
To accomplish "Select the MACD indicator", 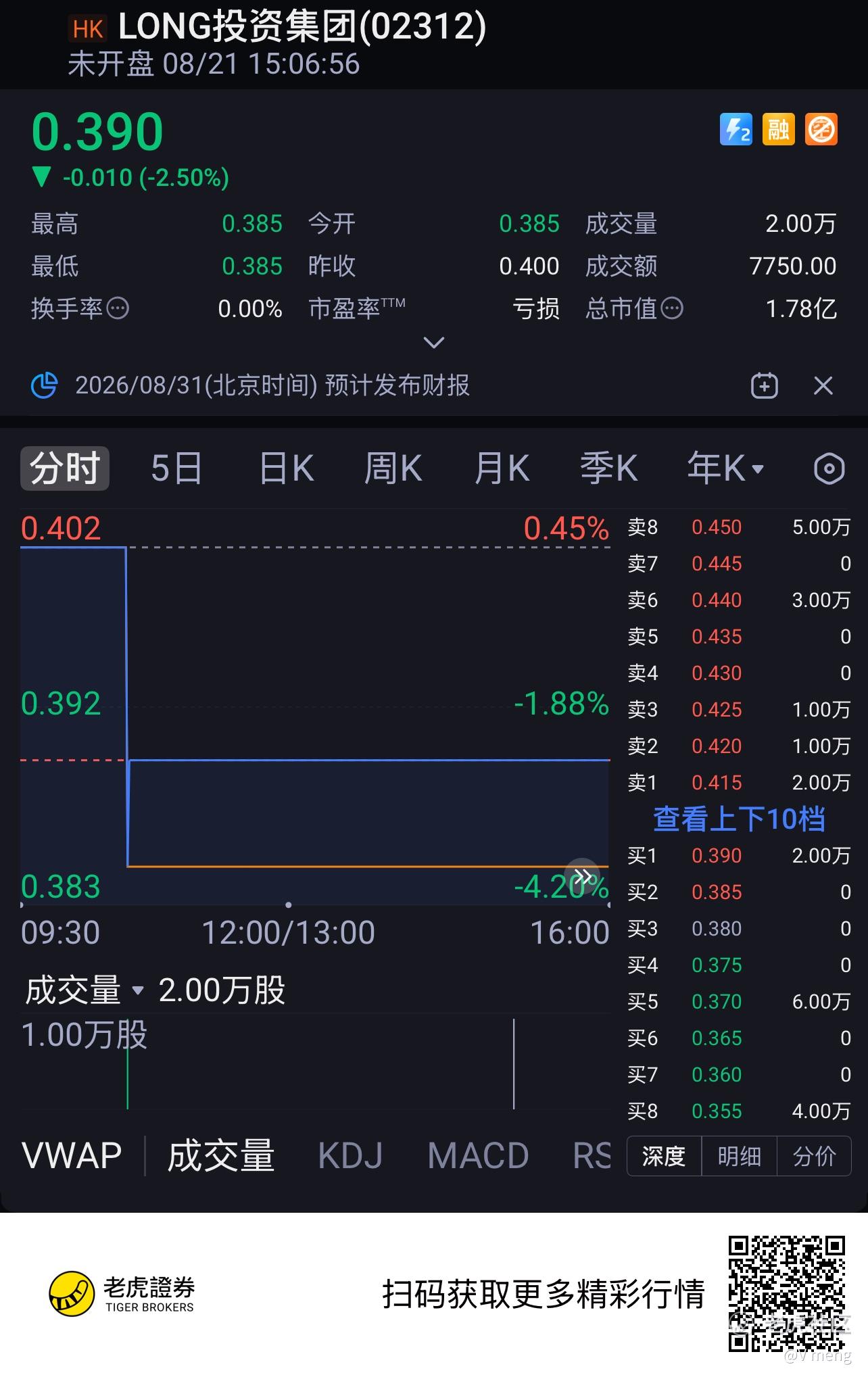I will tap(478, 1155).
